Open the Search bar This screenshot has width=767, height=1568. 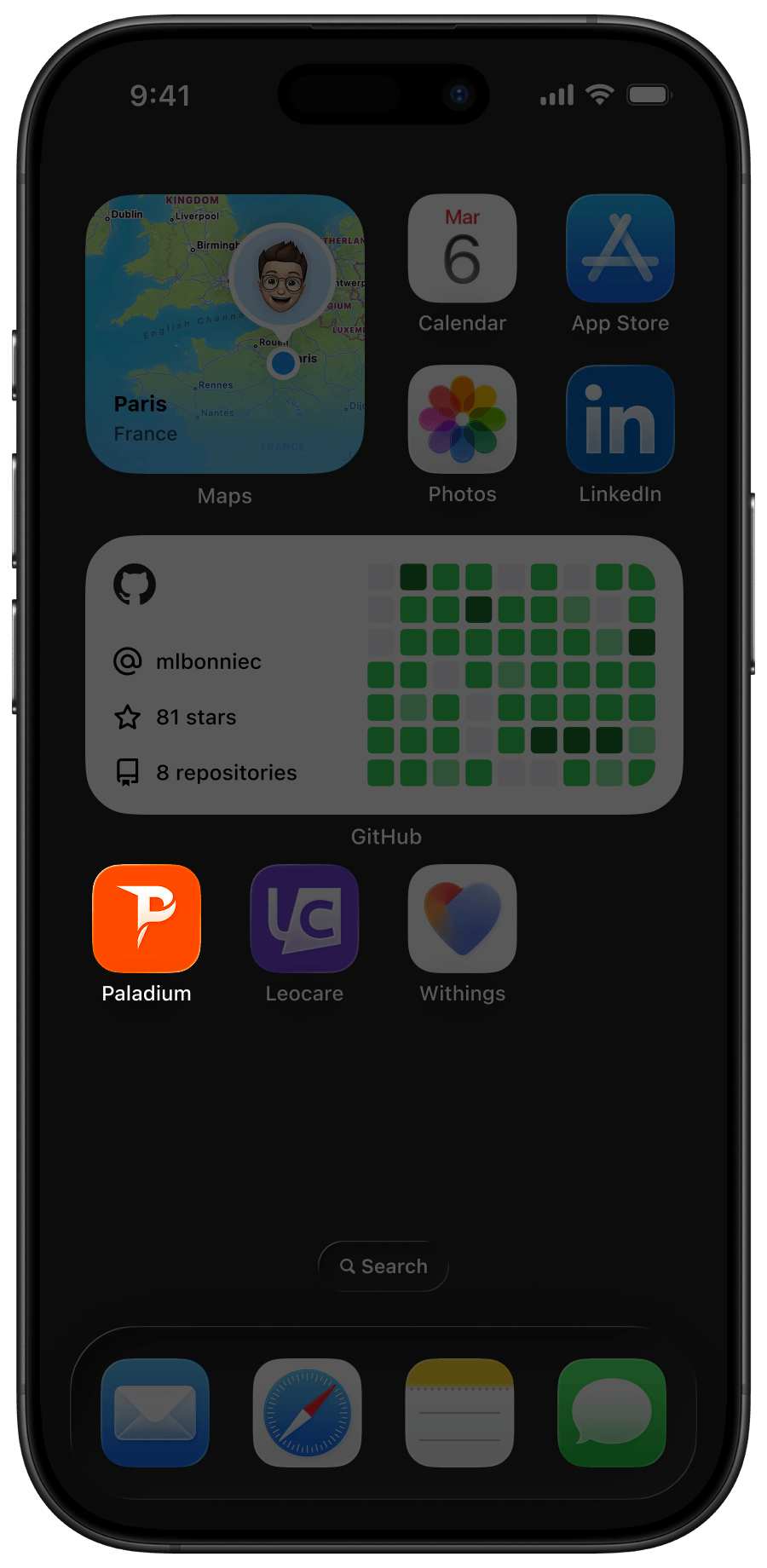pos(383,1266)
